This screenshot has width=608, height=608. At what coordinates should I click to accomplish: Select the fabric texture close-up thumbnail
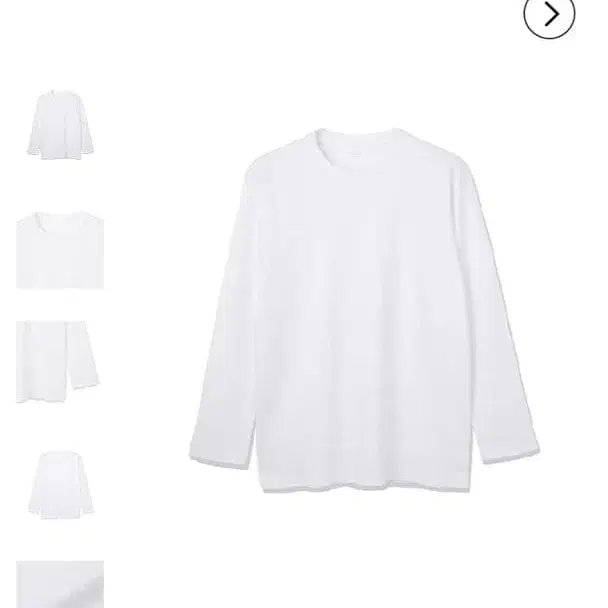tap(60, 585)
